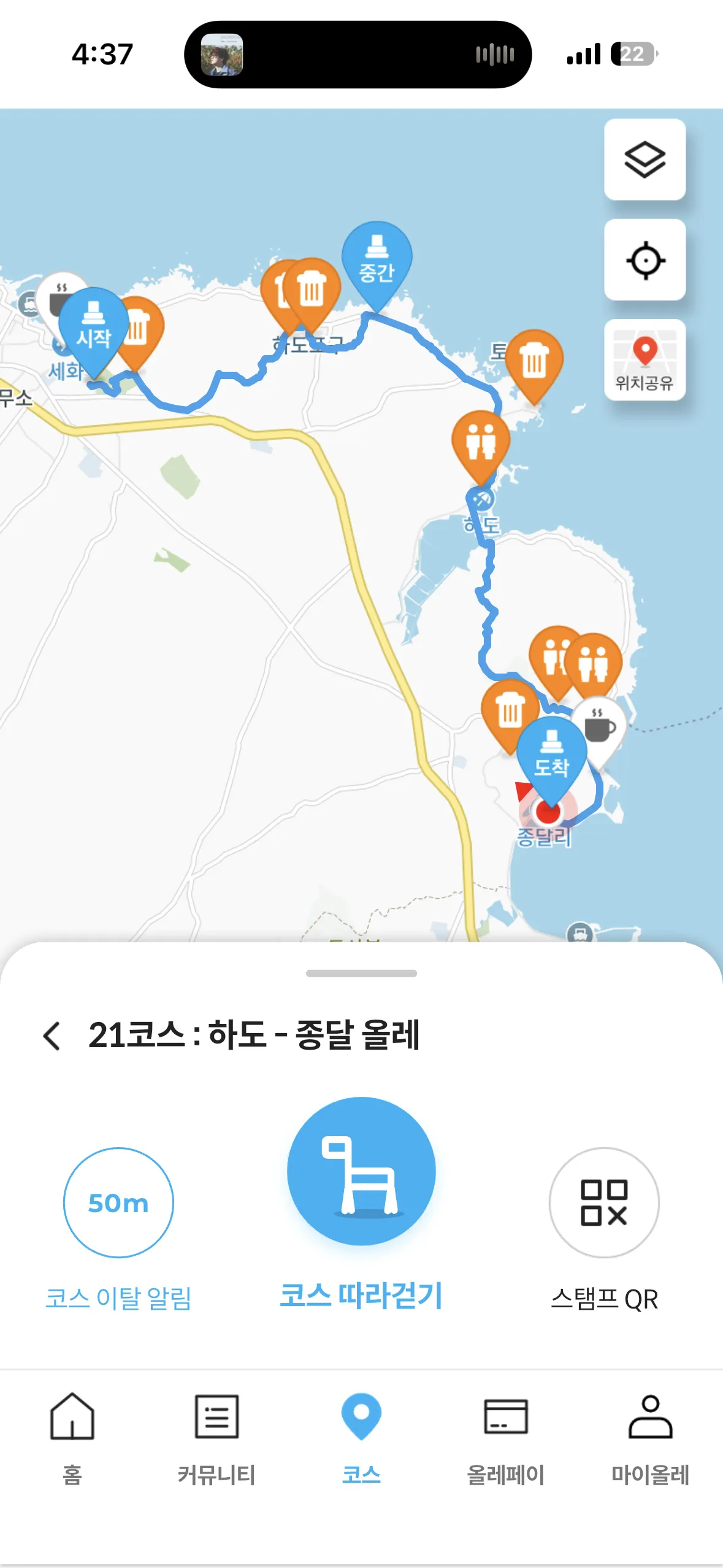Open the 스탬프 QR scanner

click(603, 1202)
